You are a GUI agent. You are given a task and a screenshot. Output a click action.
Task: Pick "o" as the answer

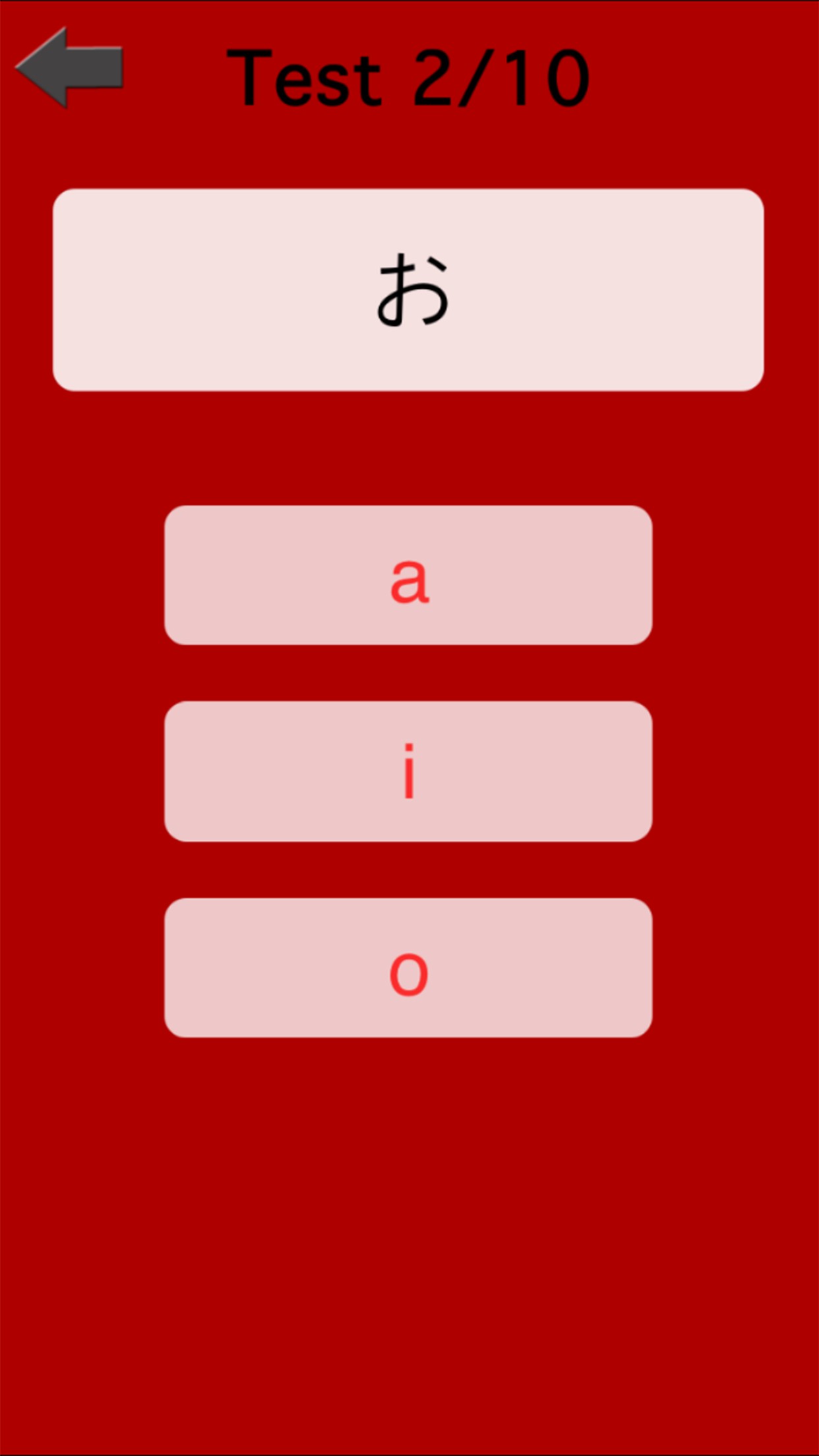408,967
